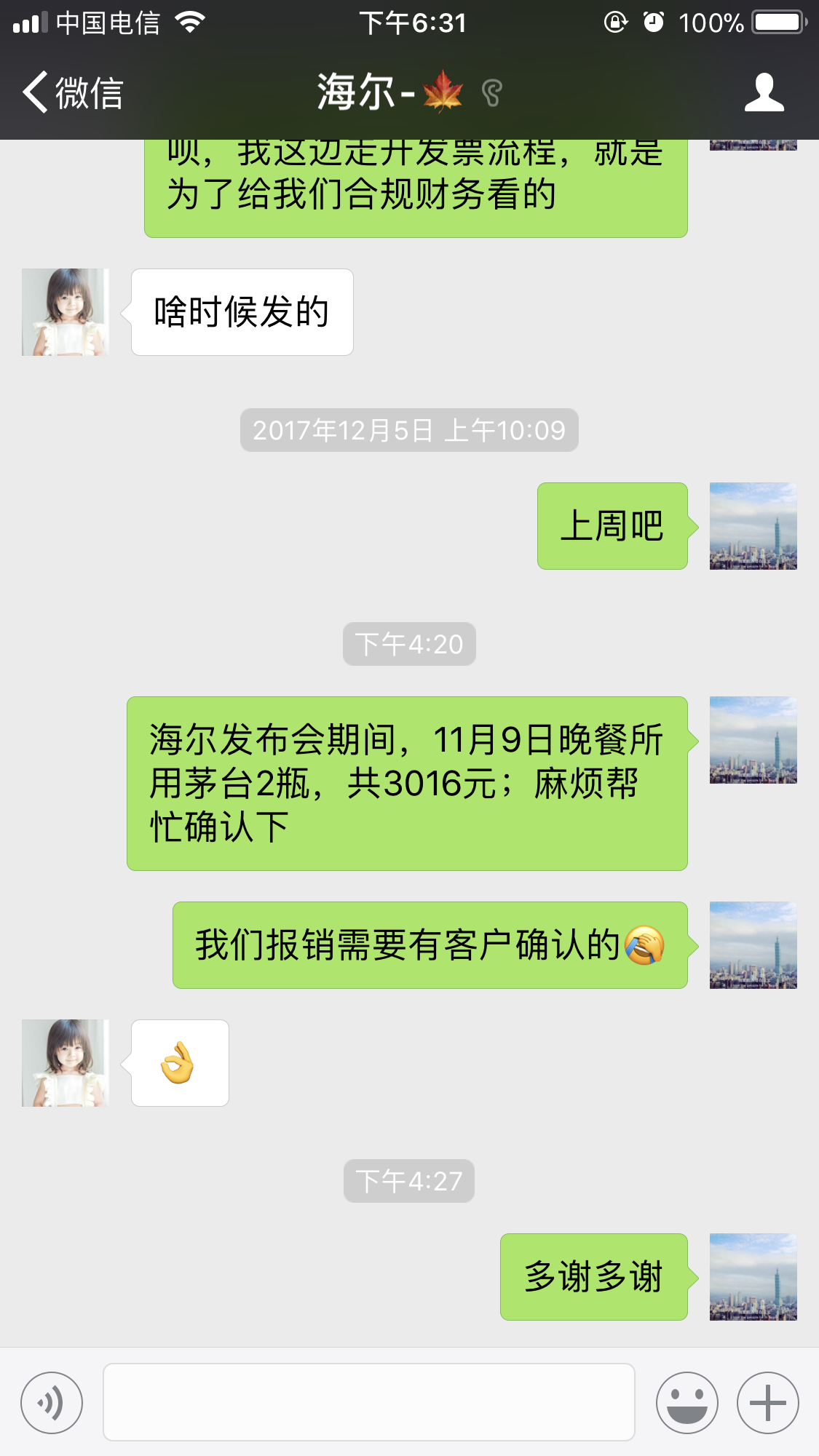Screen dimensions: 819x1456
Task: Tap my avatar beside 上周吧 message
Action: point(753,526)
